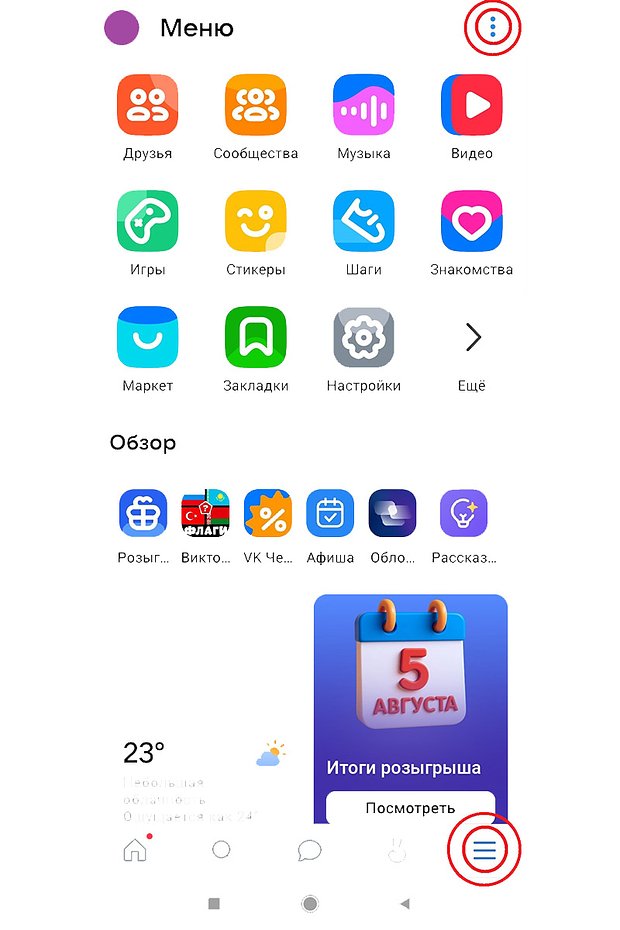Tap the hamburger menu tab
The image size is (620, 930).
click(x=485, y=850)
